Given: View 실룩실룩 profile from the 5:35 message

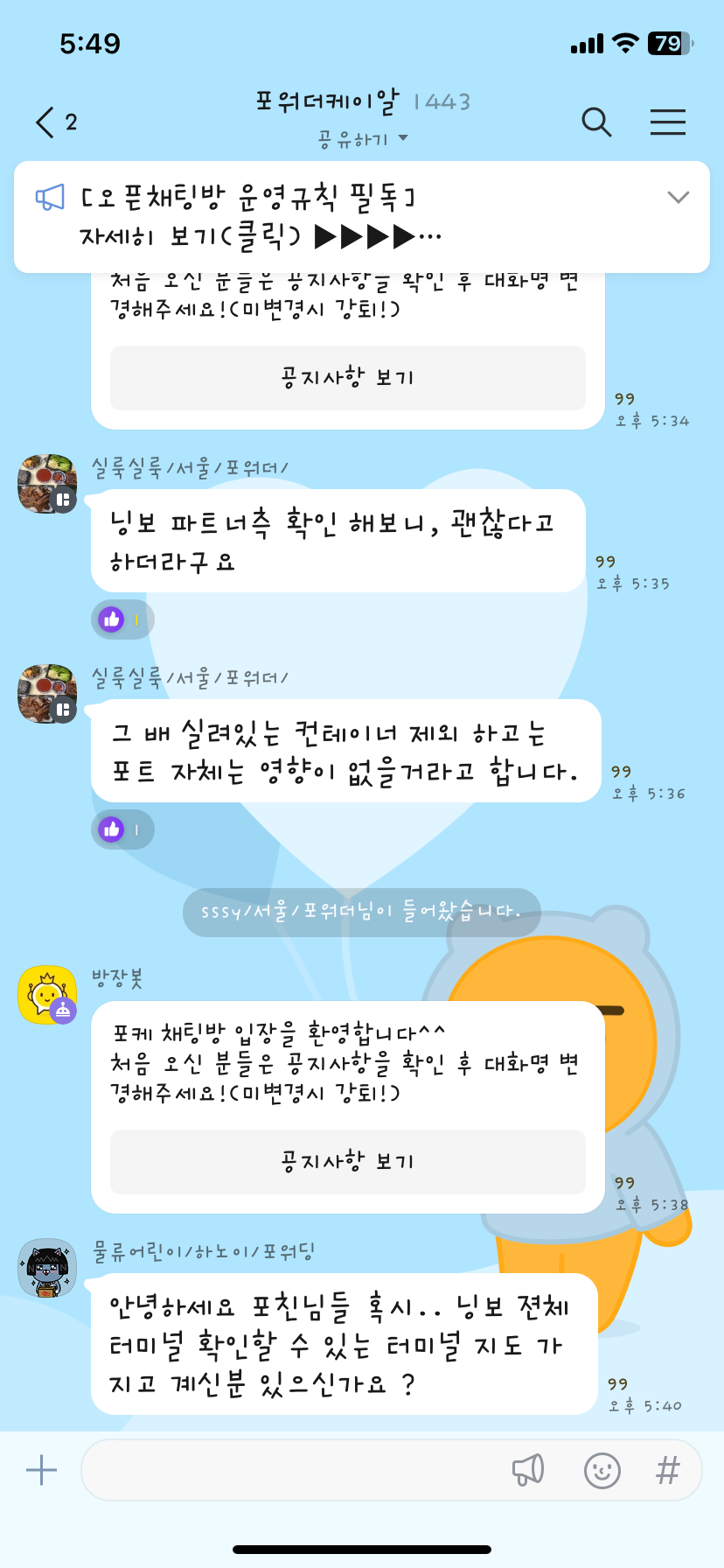Looking at the screenshot, I should (x=47, y=484).
